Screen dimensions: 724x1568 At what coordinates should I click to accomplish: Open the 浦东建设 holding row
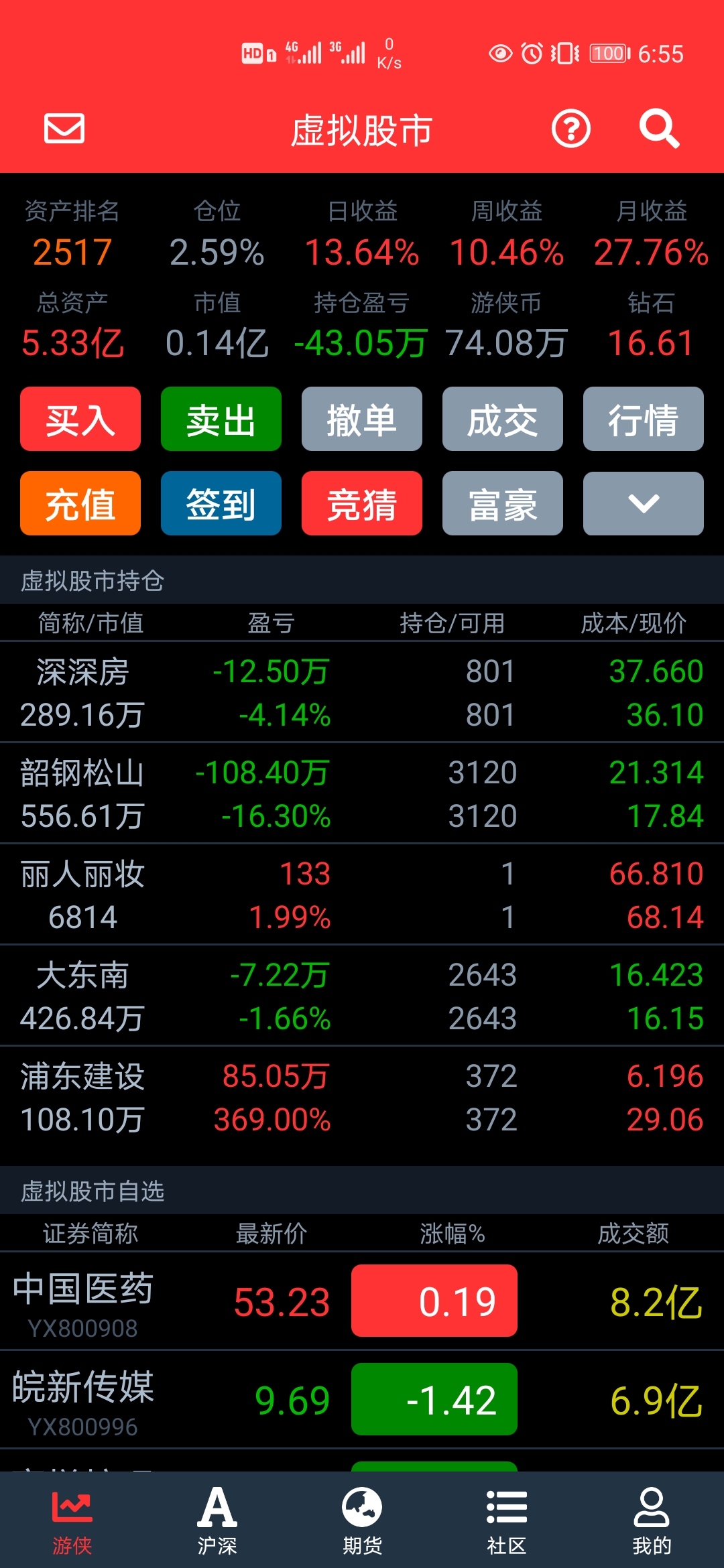click(362, 1098)
